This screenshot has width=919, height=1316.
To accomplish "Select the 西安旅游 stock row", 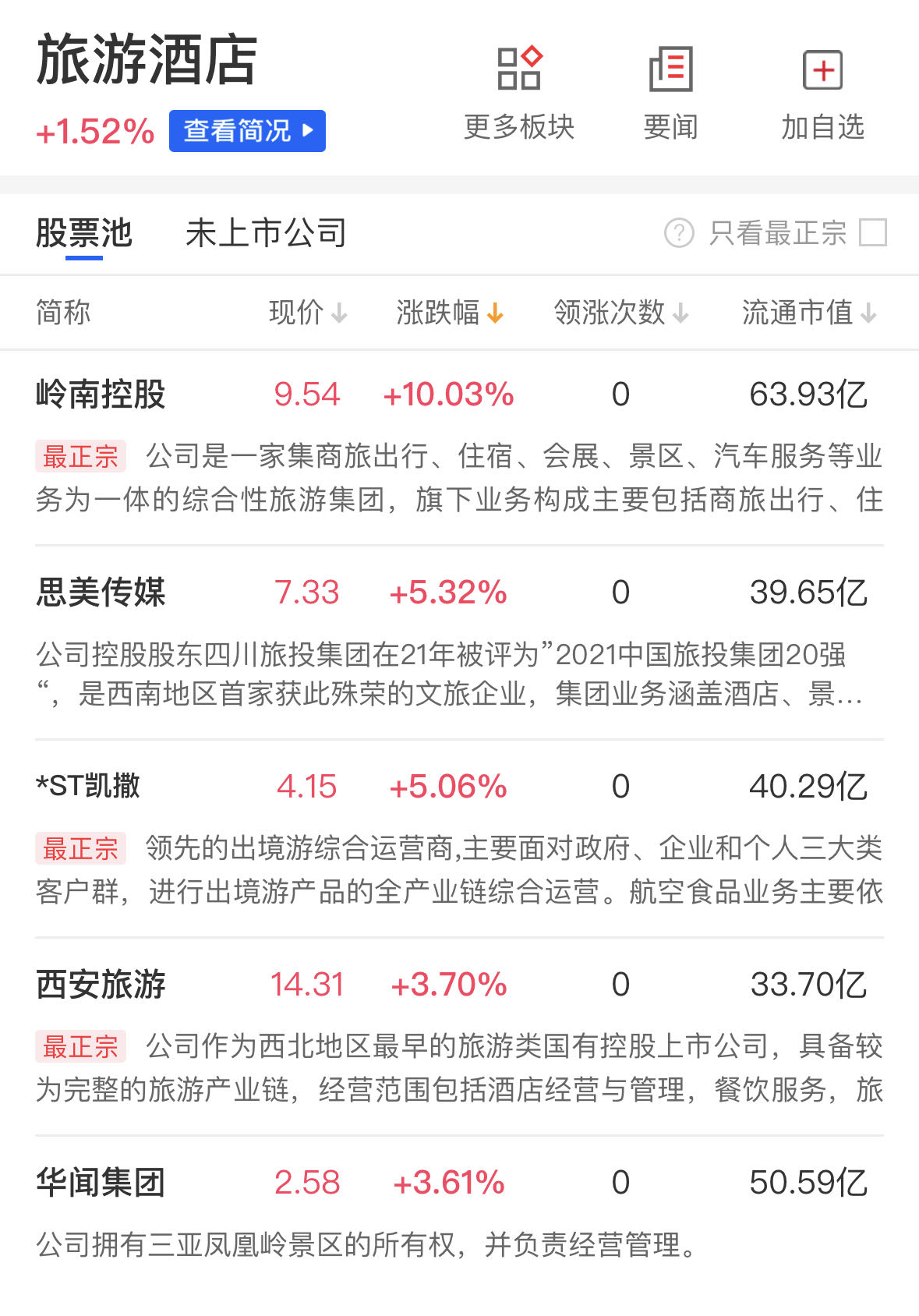I will [101, 985].
